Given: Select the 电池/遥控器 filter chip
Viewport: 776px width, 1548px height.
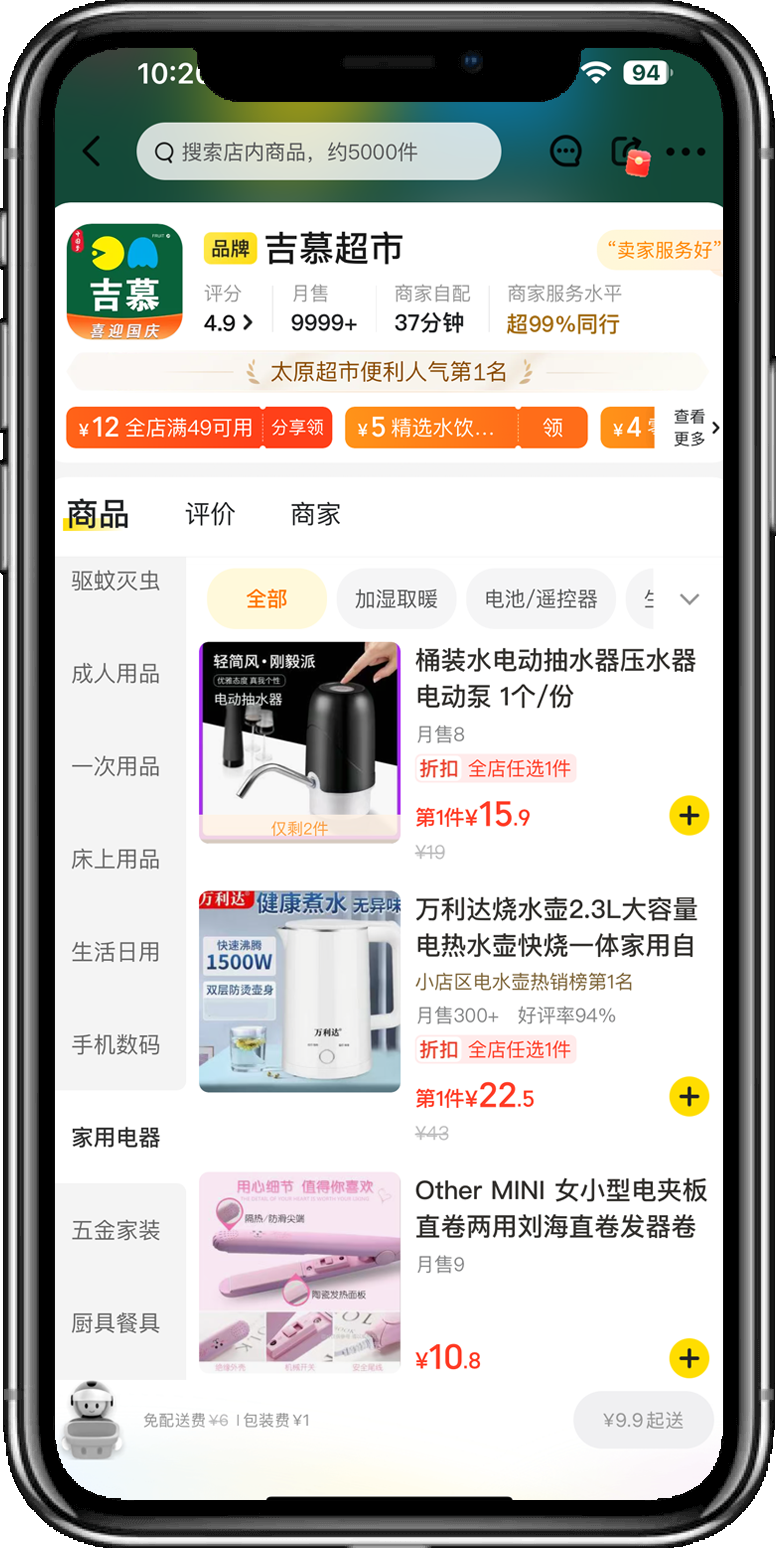Looking at the screenshot, I should [541, 599].
